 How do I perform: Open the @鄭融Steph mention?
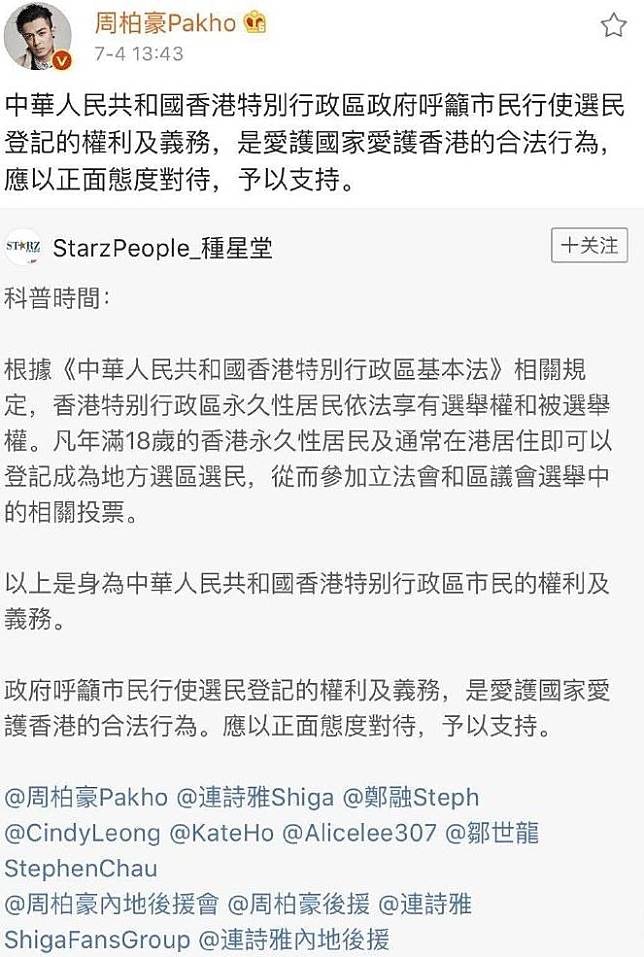[x=411, y=797]
